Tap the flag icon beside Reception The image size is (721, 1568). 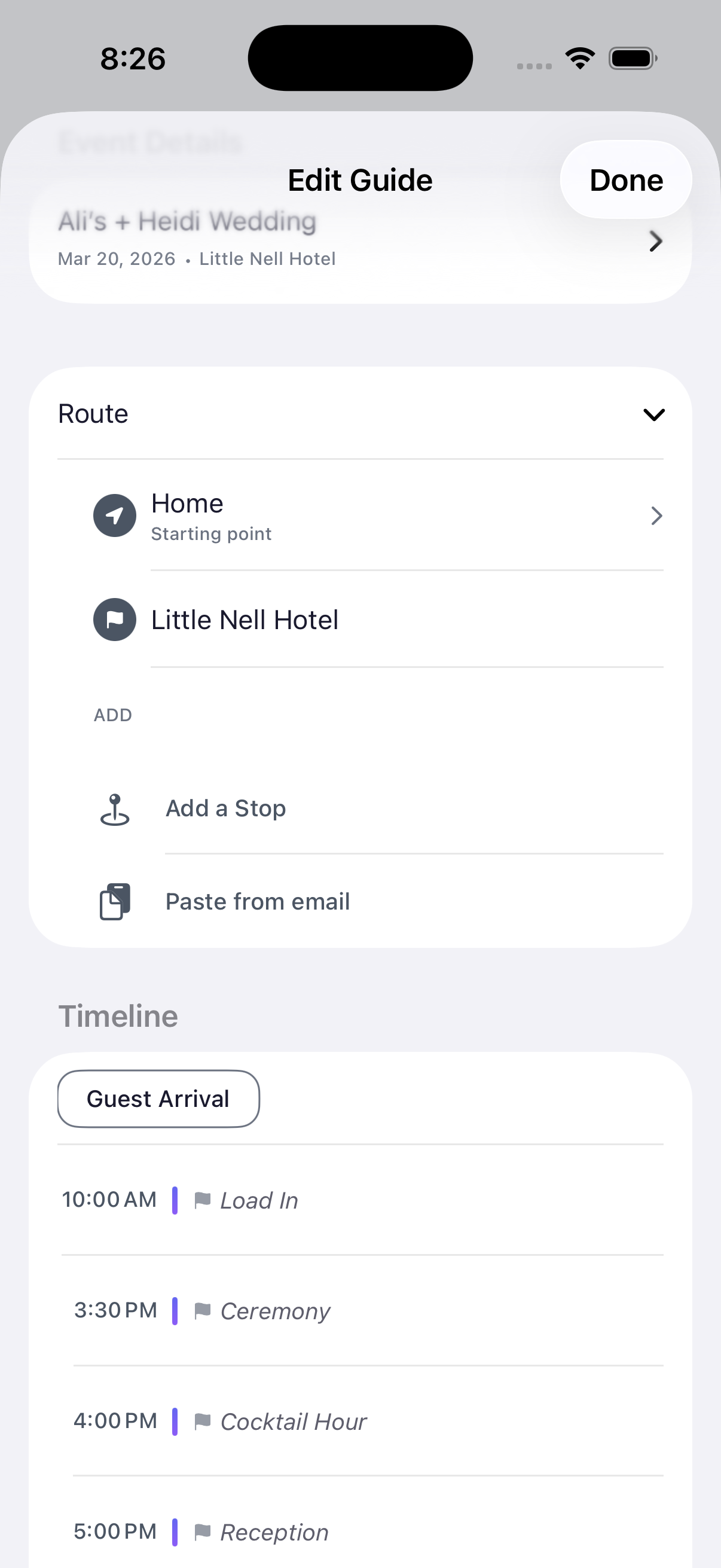pos(203,1532)
